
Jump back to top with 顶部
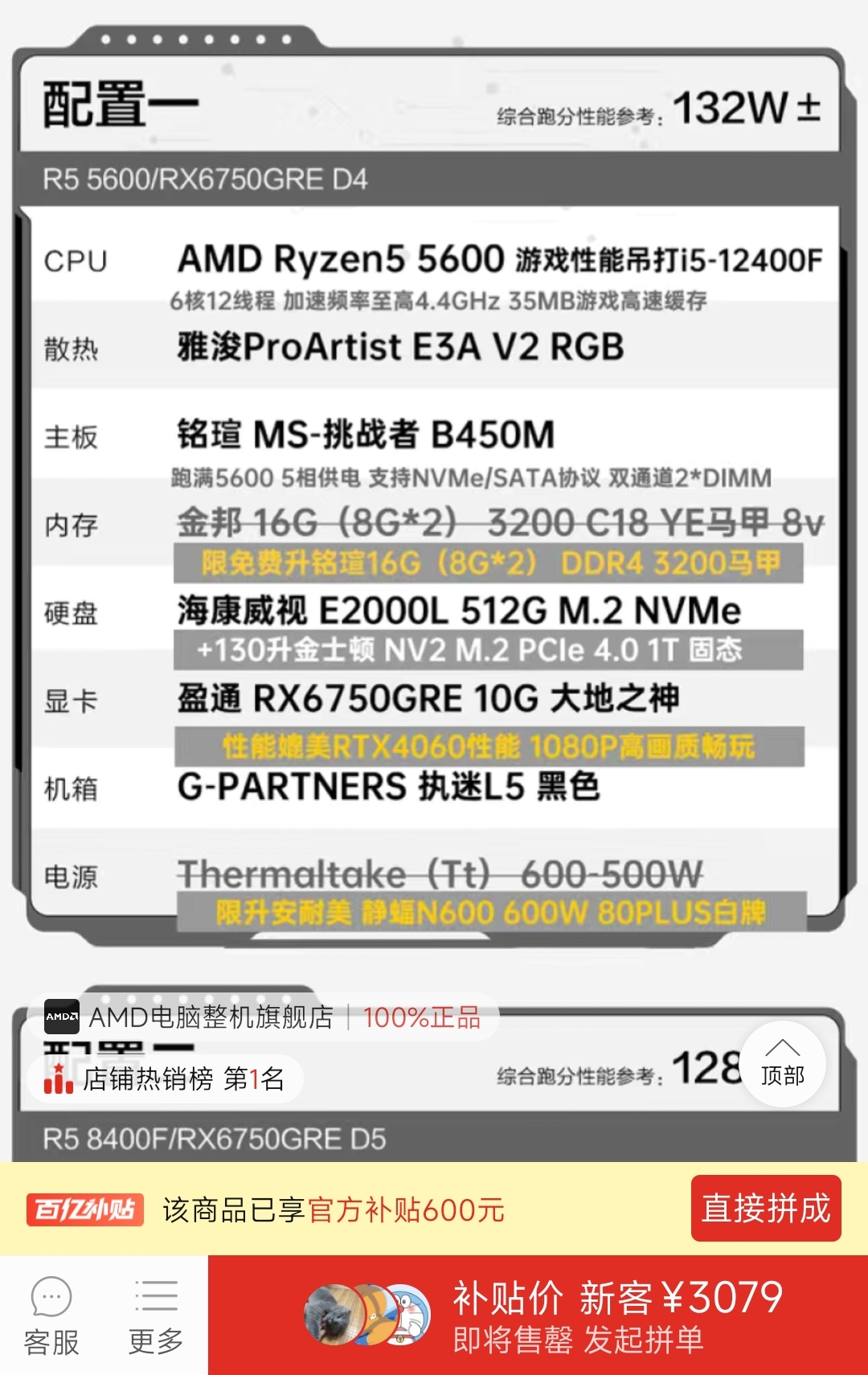(x=782, y=1064)
